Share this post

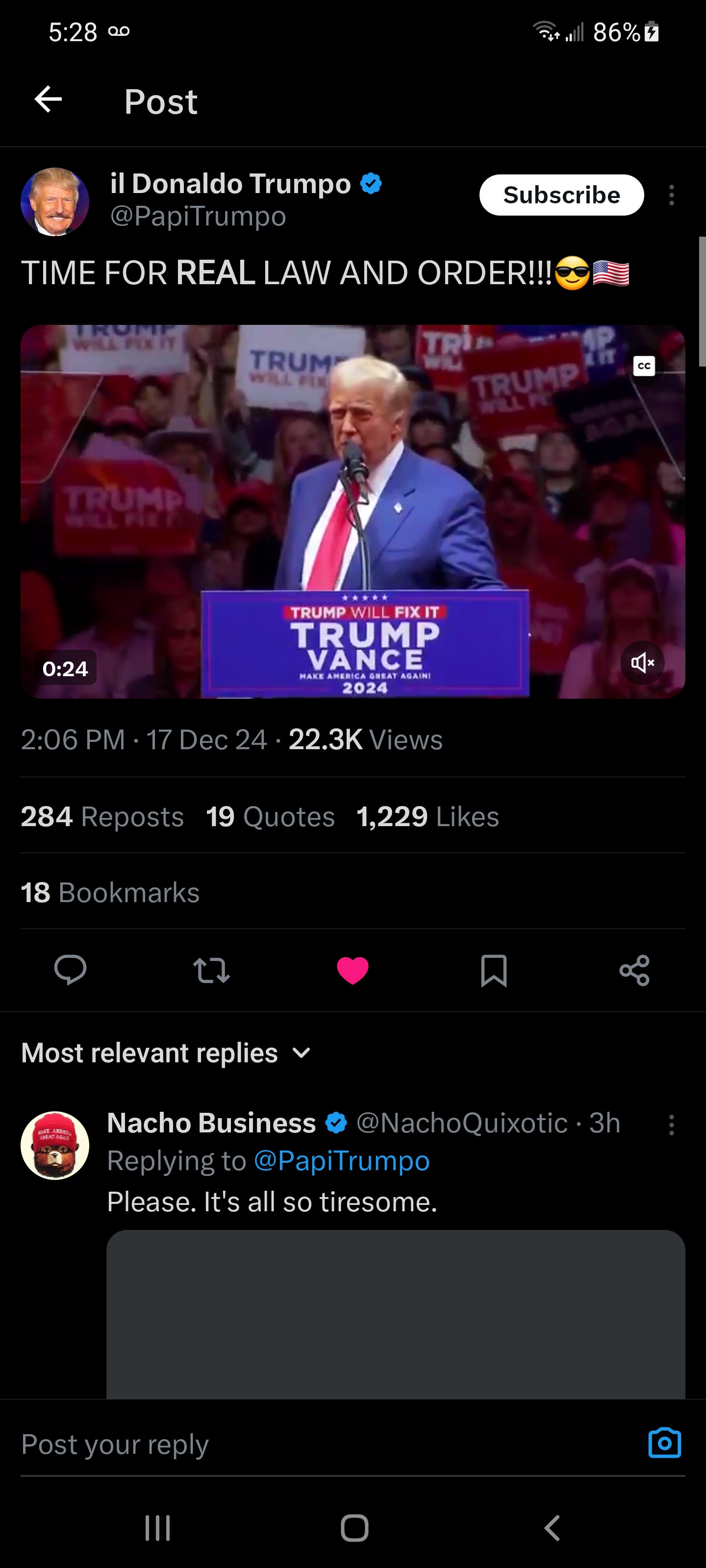[634, 970]
